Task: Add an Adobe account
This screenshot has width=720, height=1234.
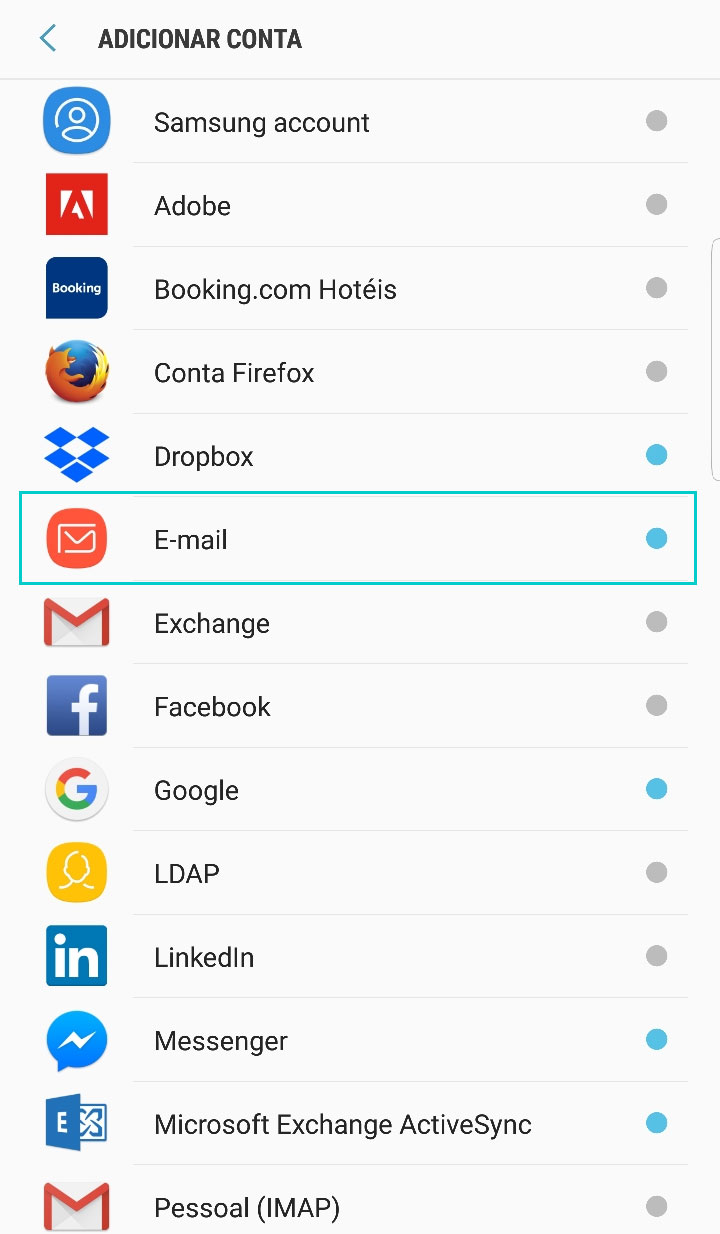Action: coord(360,205)
